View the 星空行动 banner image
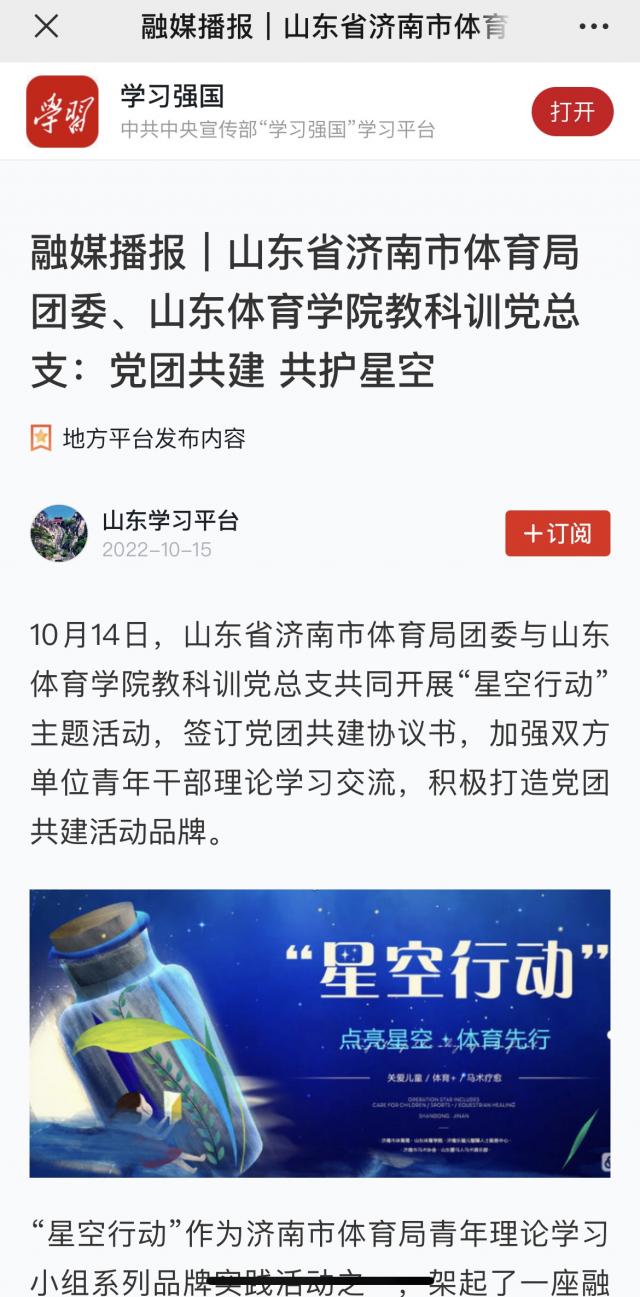 point(320,1033)
